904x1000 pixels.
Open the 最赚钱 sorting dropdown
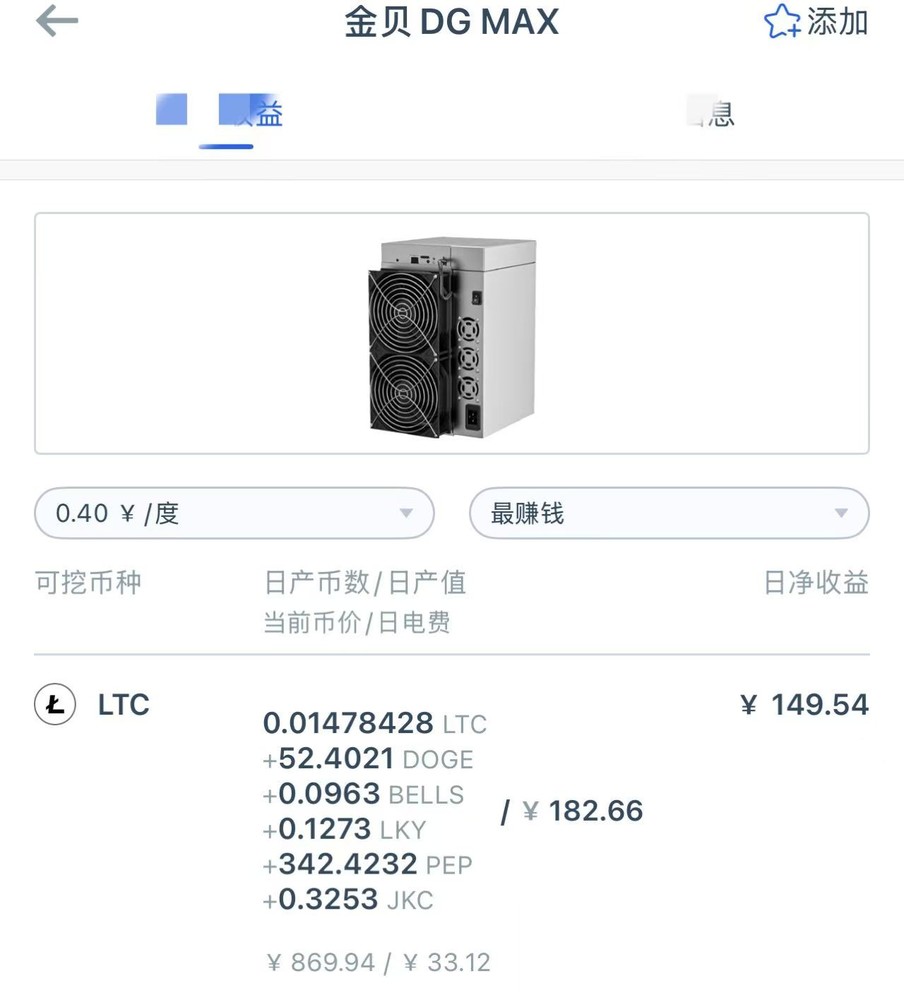pyautogui.click(x=668, y=514)
